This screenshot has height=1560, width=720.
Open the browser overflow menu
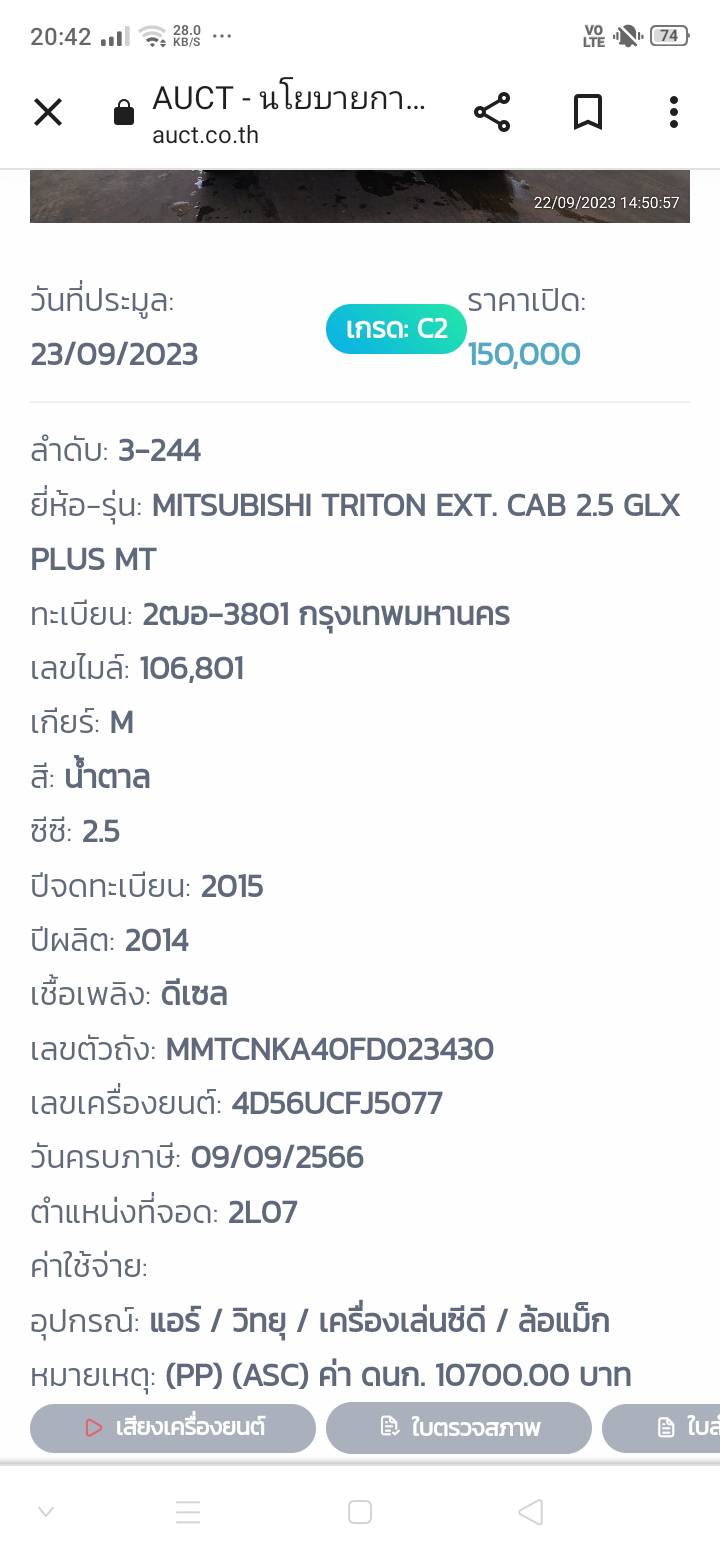pyautogui.click(x=674, y=113)
